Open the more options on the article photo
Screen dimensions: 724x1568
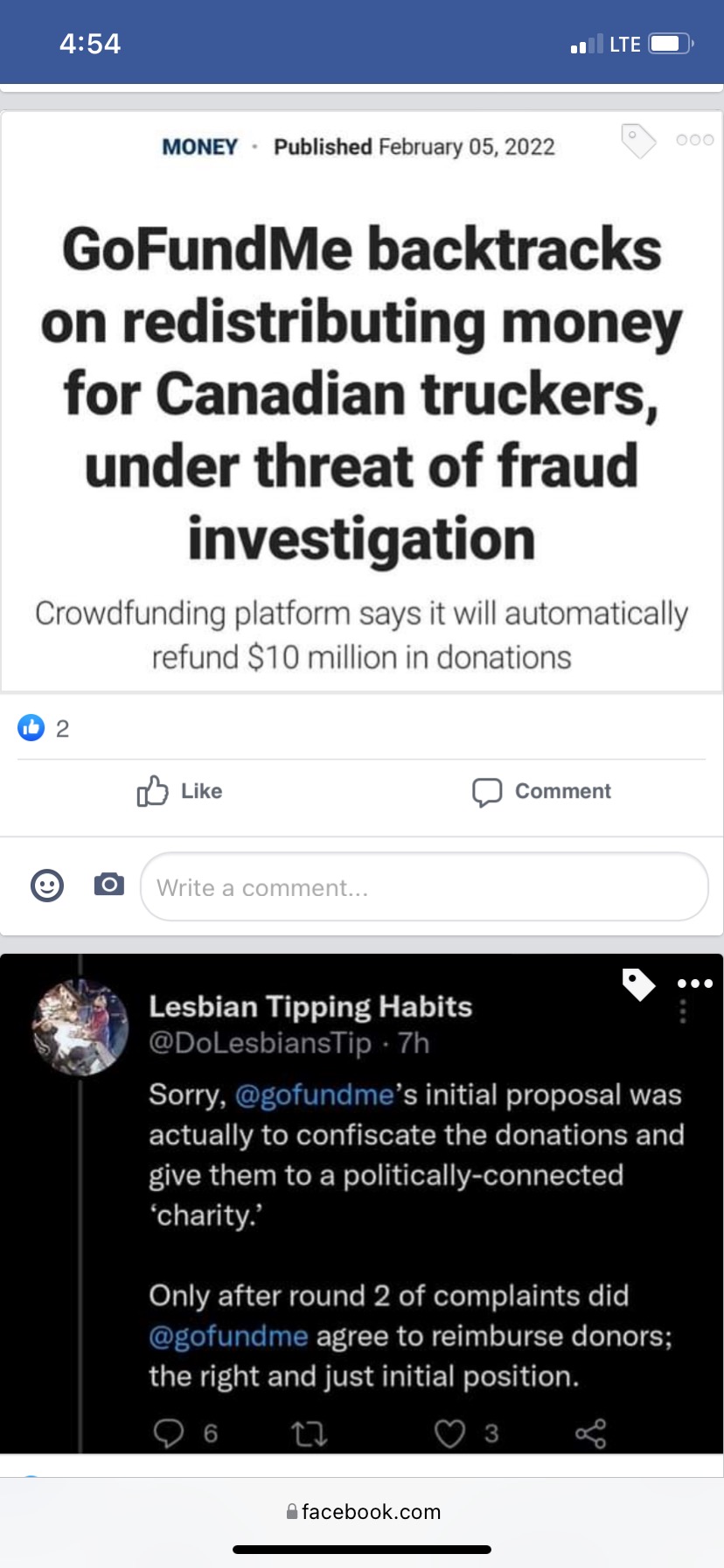coord(695,140)
